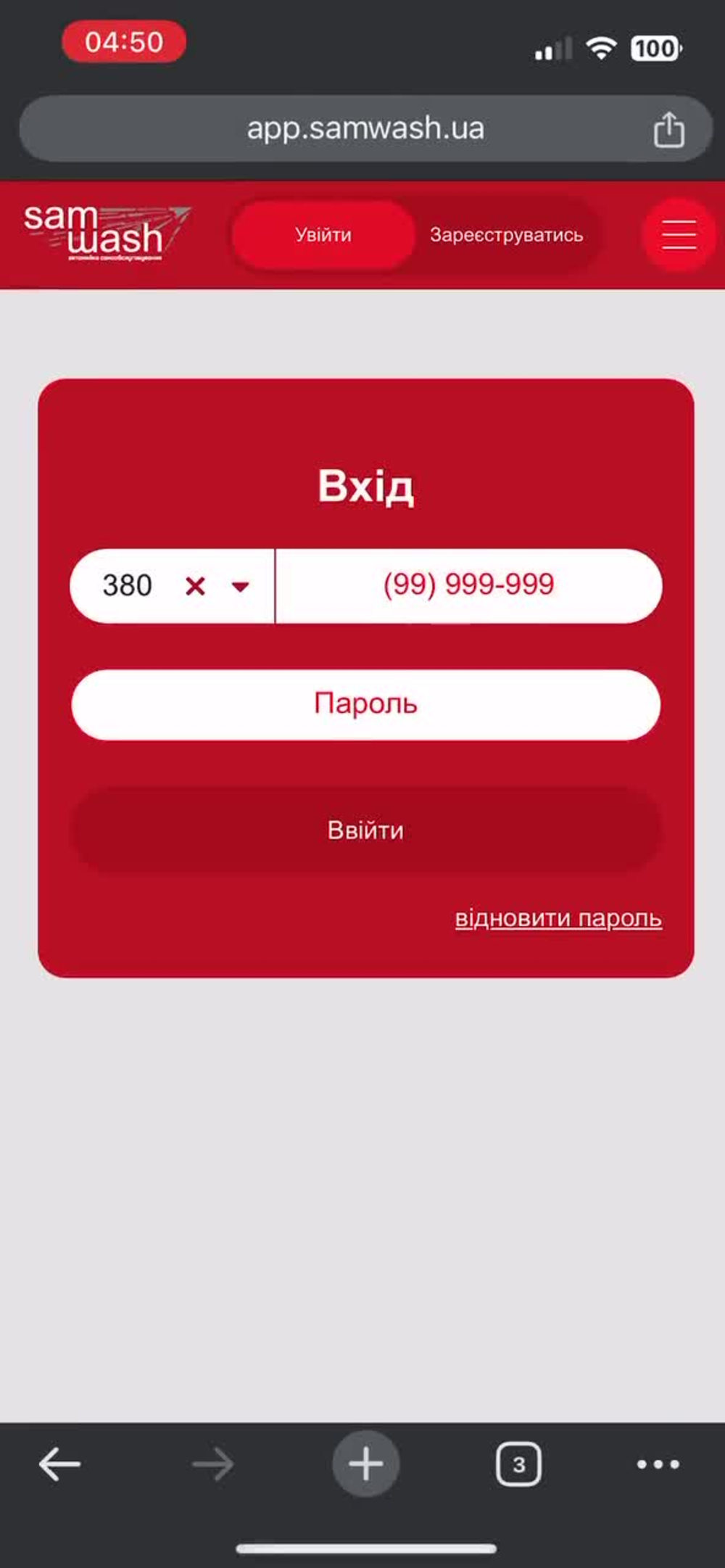Open the відновити пароль link
The image size is (725, 1568).
click(x=558, y=918)
